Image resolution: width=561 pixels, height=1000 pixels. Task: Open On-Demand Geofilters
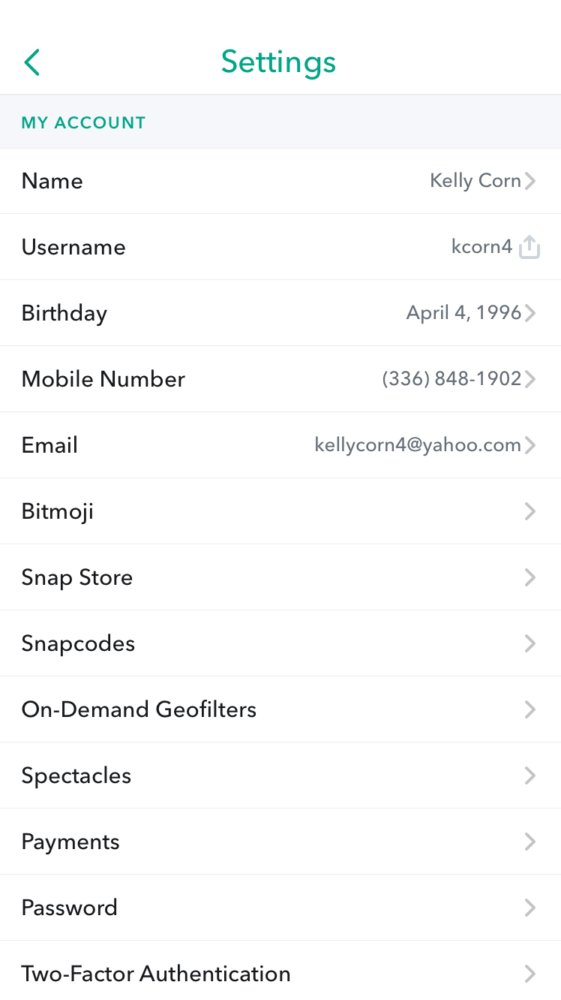pyautogui.click(x=280, y=710)
